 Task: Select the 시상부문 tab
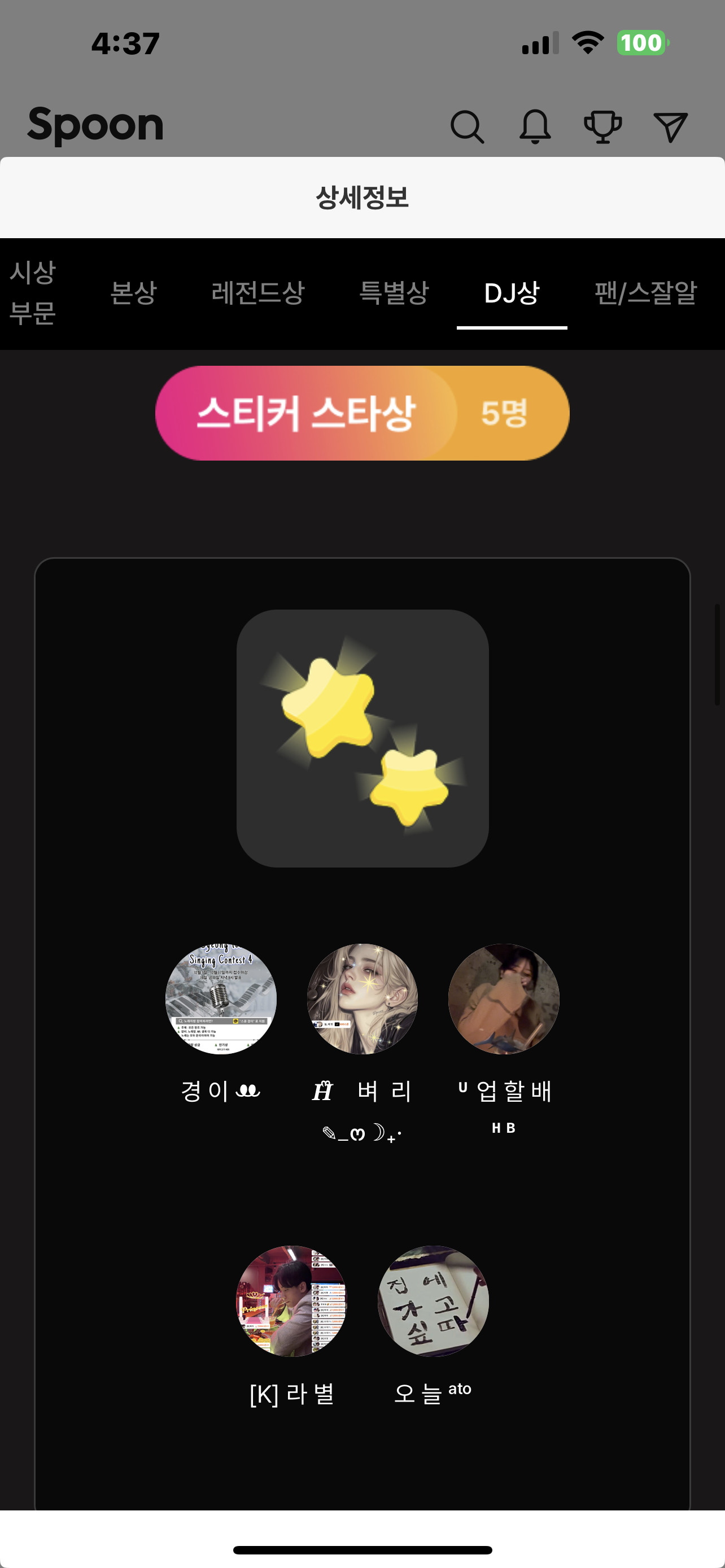[x=33, y=294]
